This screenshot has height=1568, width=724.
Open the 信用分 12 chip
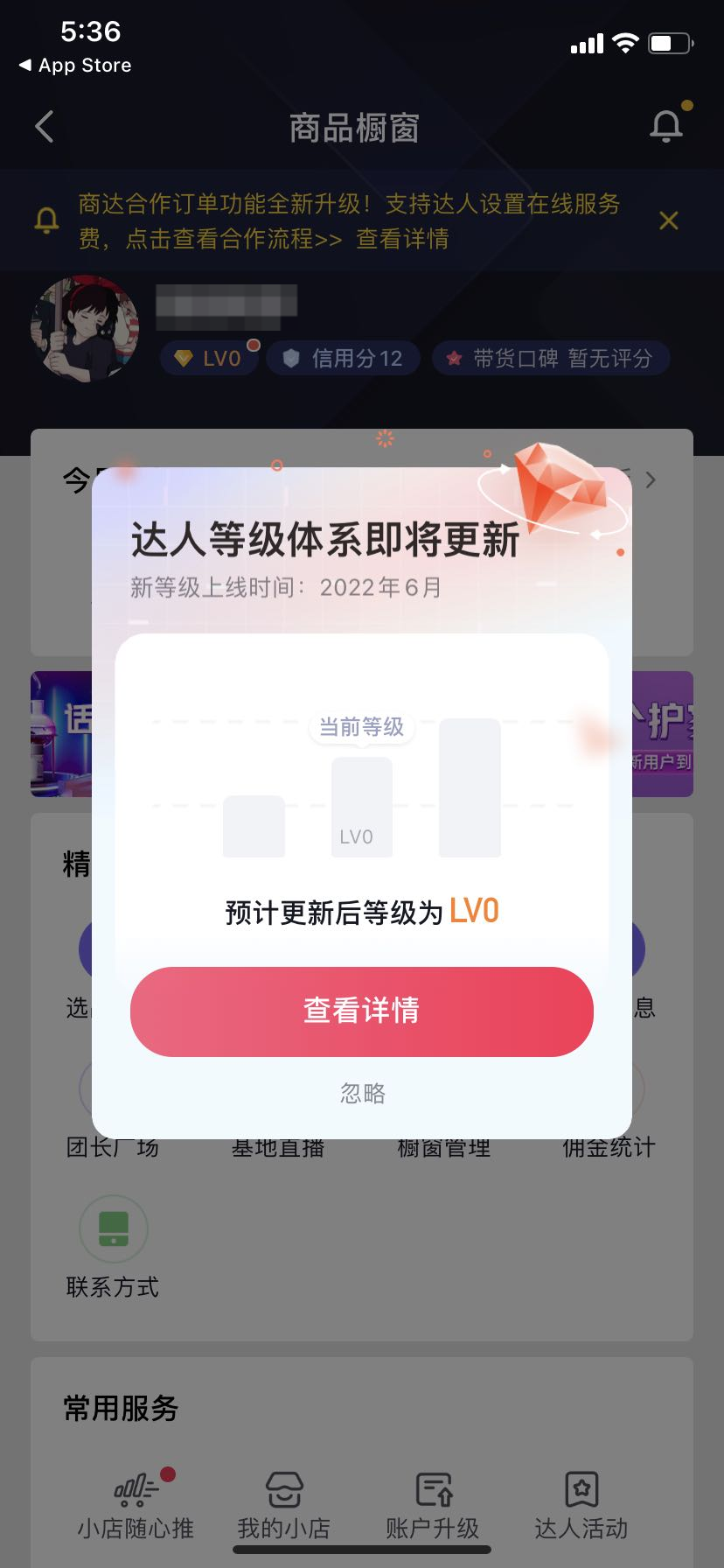click(343, 358)
